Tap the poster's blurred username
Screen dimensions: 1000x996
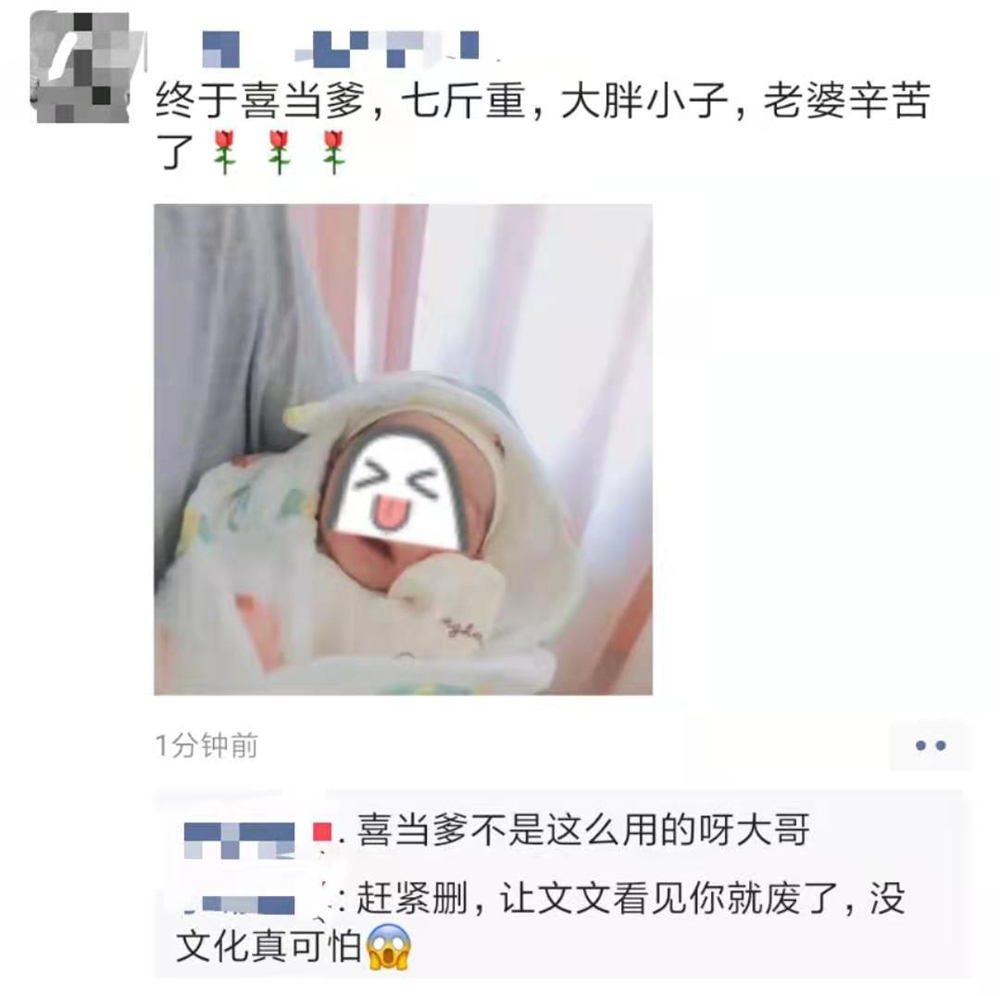pos(340,44)
